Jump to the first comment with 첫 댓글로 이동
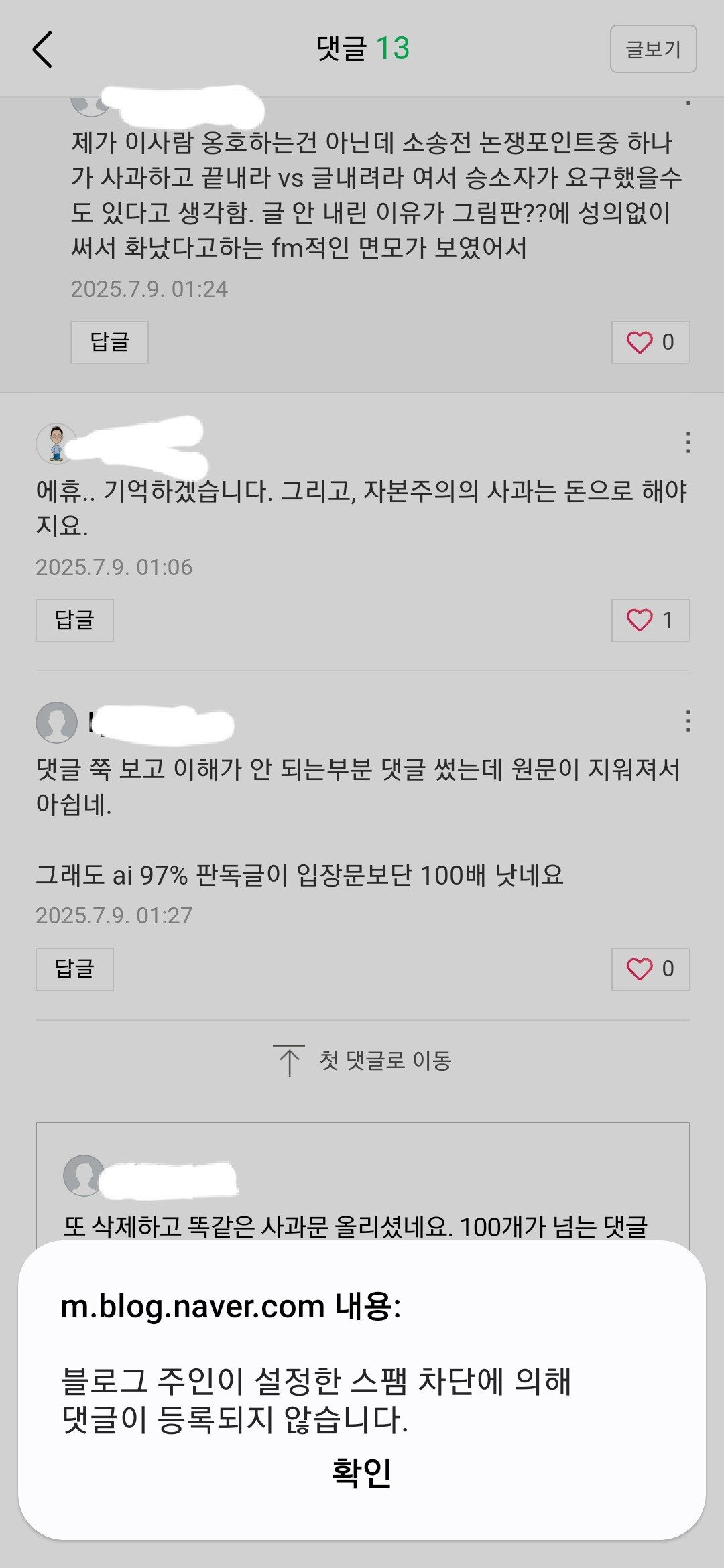The height and width of the screenshot is (1568, 724). point(363,1061)
